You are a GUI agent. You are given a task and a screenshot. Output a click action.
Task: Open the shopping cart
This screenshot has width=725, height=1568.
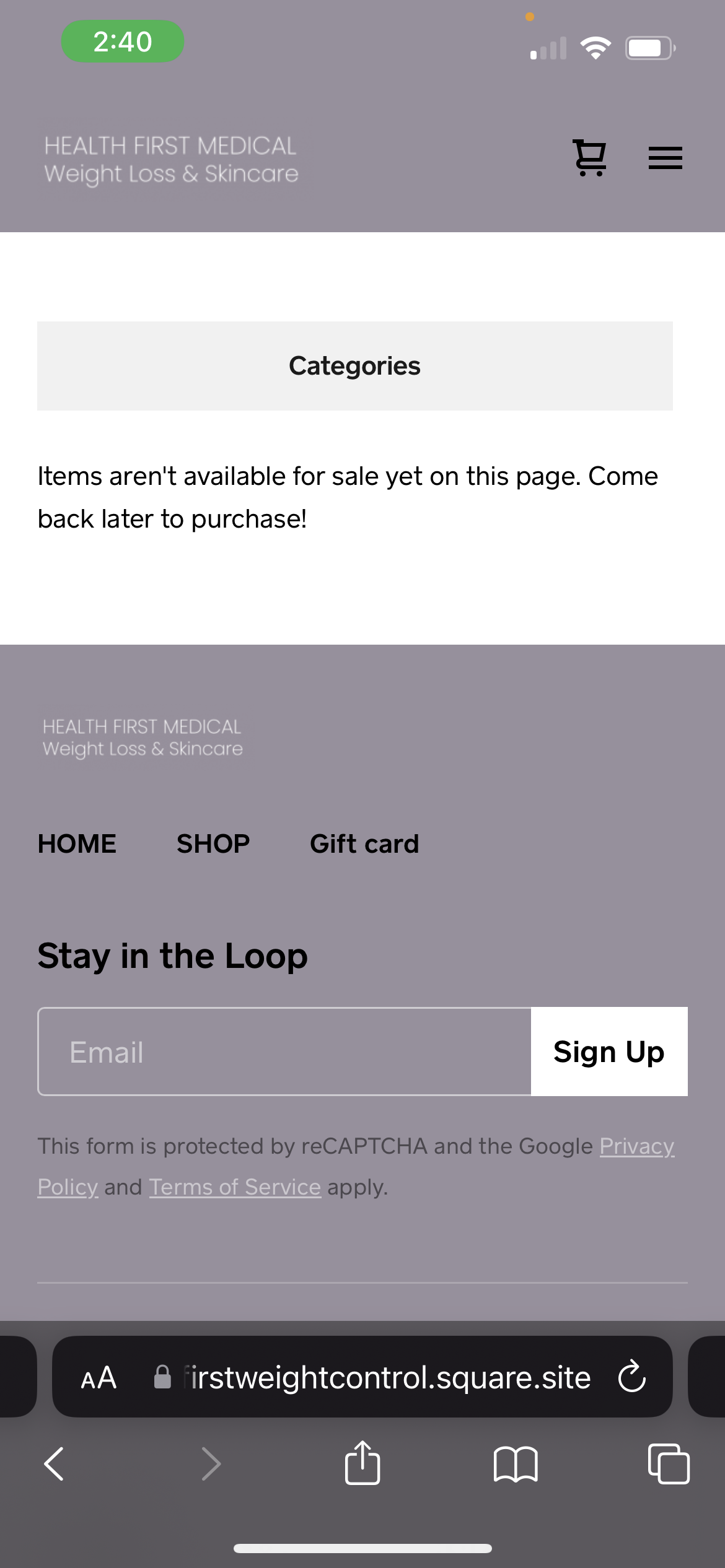pyautogui.click(x=589, y=158)
